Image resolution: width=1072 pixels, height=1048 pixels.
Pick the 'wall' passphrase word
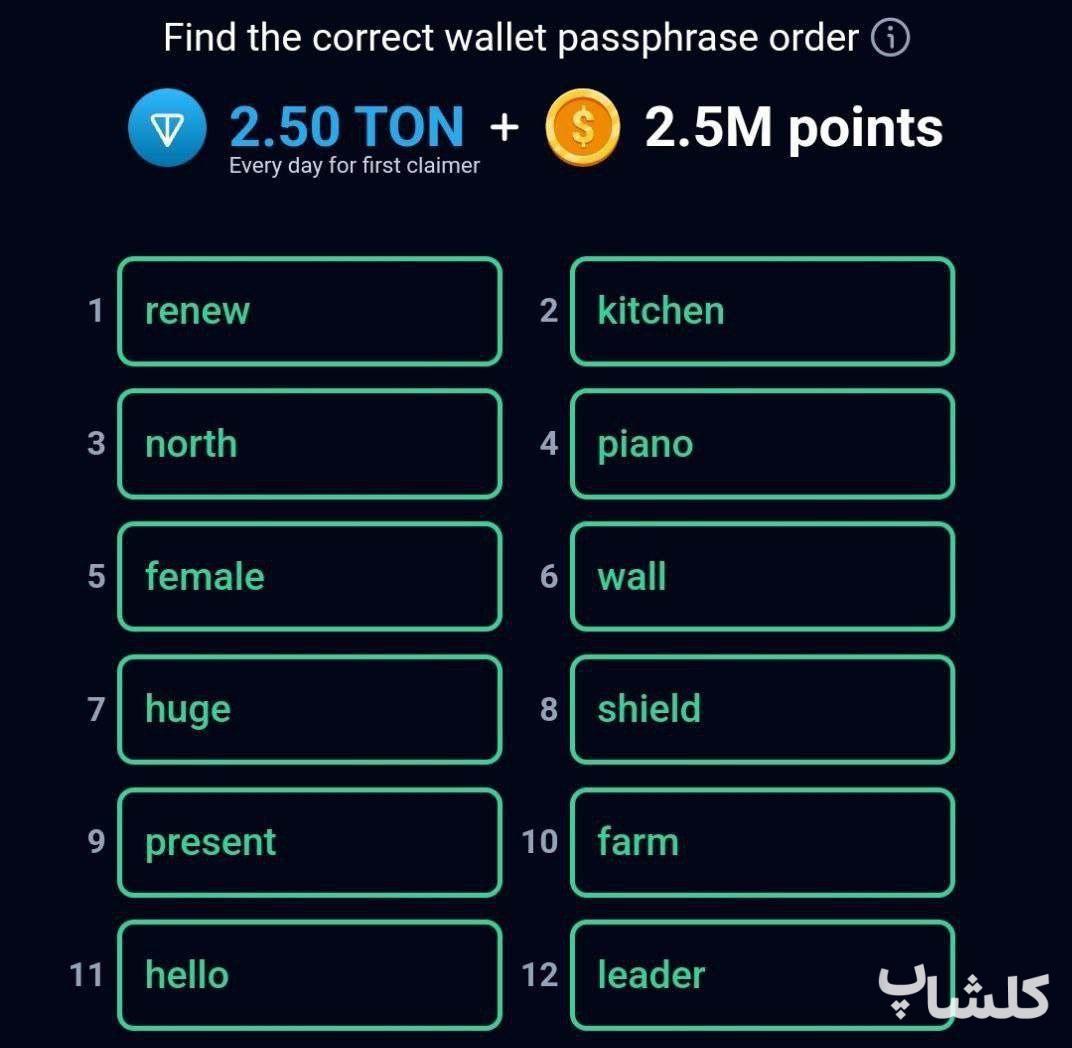(762, 576)
